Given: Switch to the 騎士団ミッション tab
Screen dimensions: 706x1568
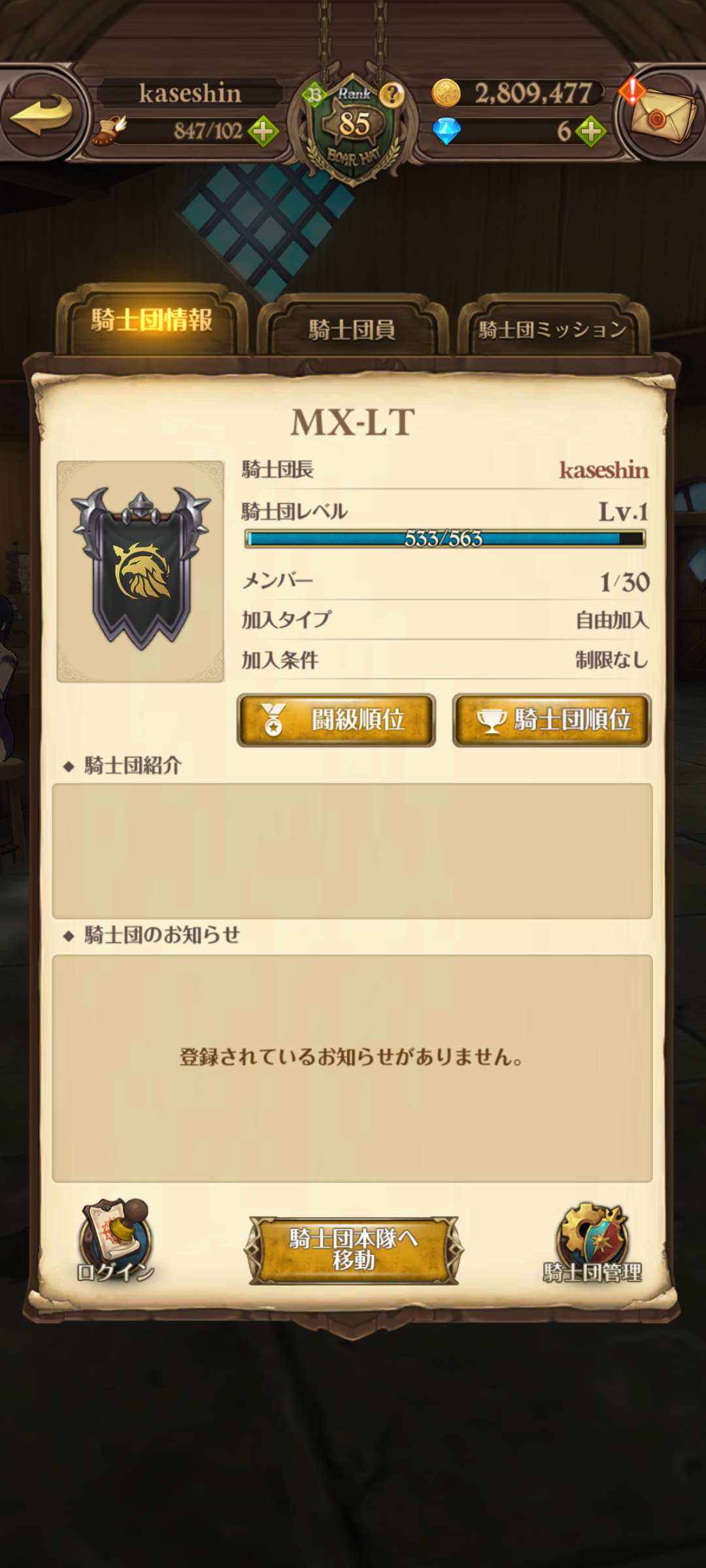Looking at the screenshot, I should 553,329.
